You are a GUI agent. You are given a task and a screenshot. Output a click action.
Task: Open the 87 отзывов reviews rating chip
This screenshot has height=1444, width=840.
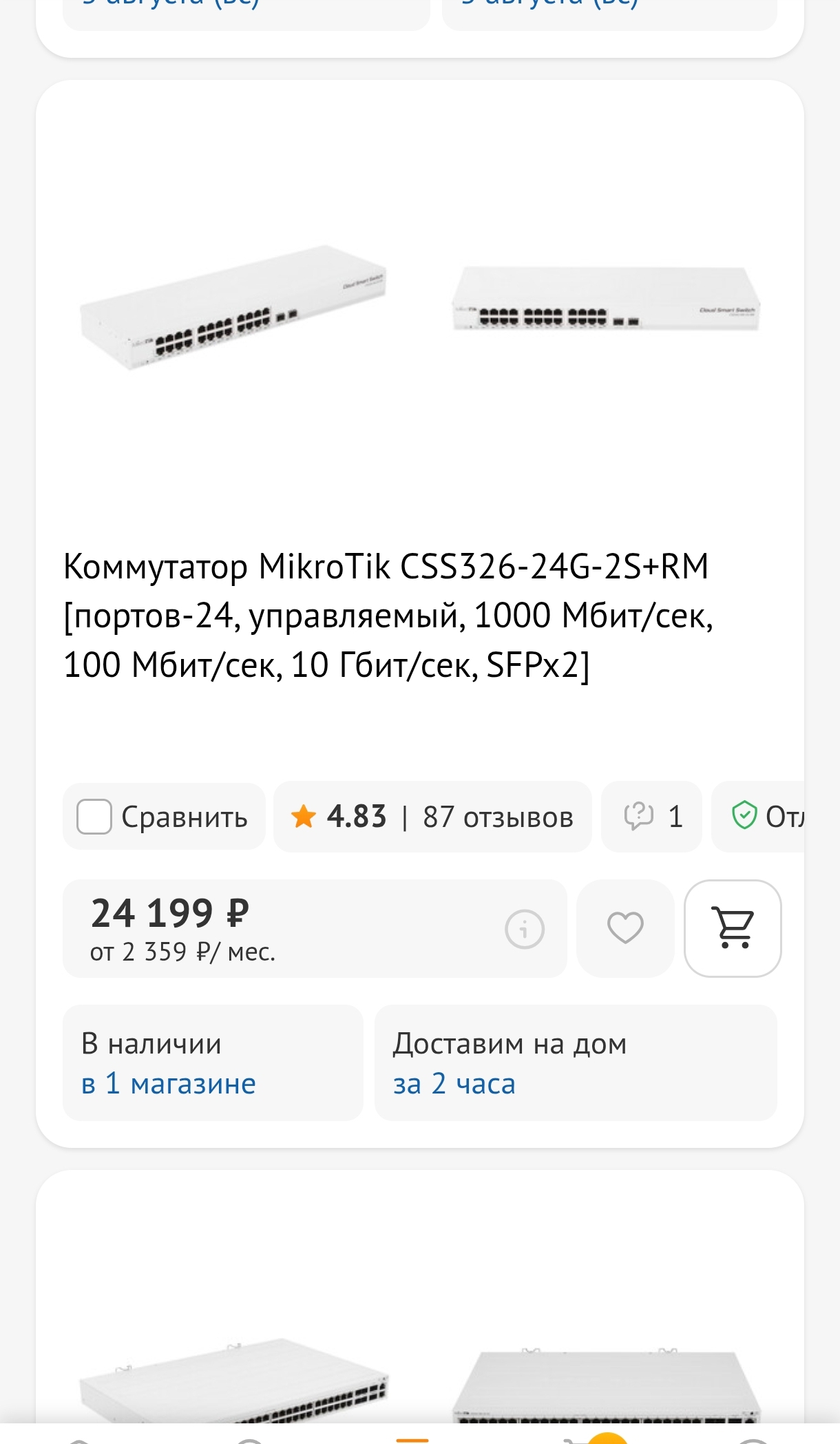click(x=432, y=817)
